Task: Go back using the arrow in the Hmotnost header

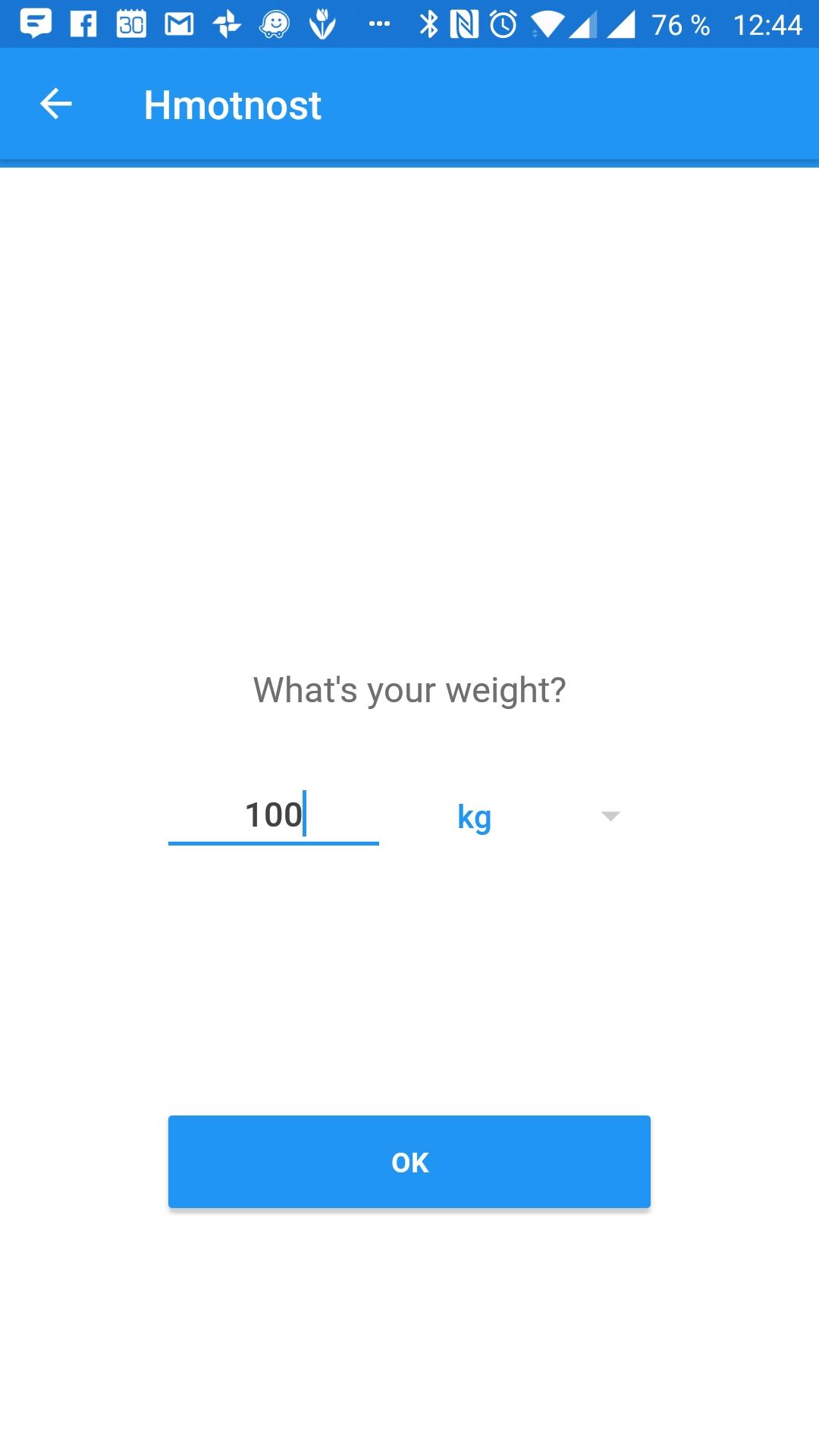Action: [x=55, y=104]
